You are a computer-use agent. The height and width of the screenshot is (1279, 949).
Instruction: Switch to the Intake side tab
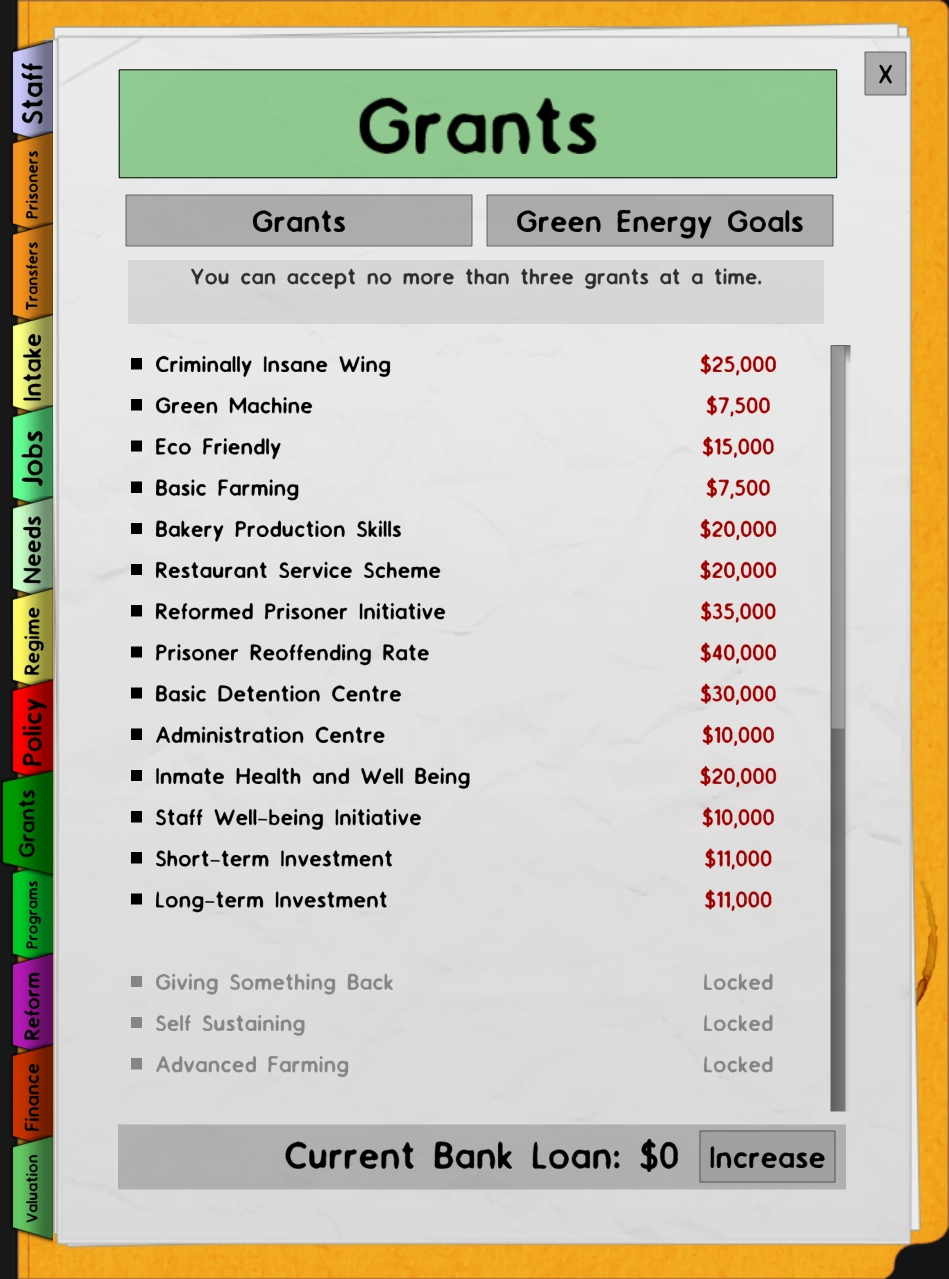pyautogui.click(x=32, y=367)
